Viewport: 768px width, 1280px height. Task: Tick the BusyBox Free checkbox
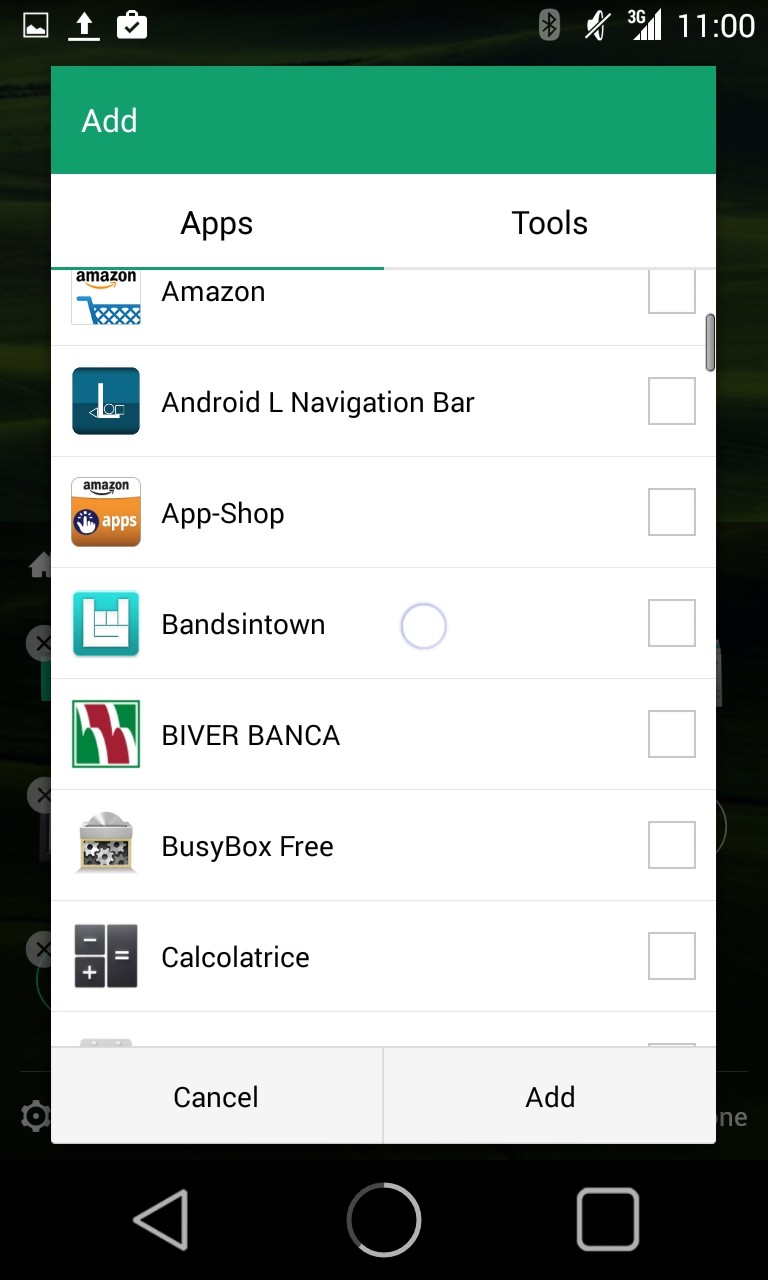[x=672, y=845]
